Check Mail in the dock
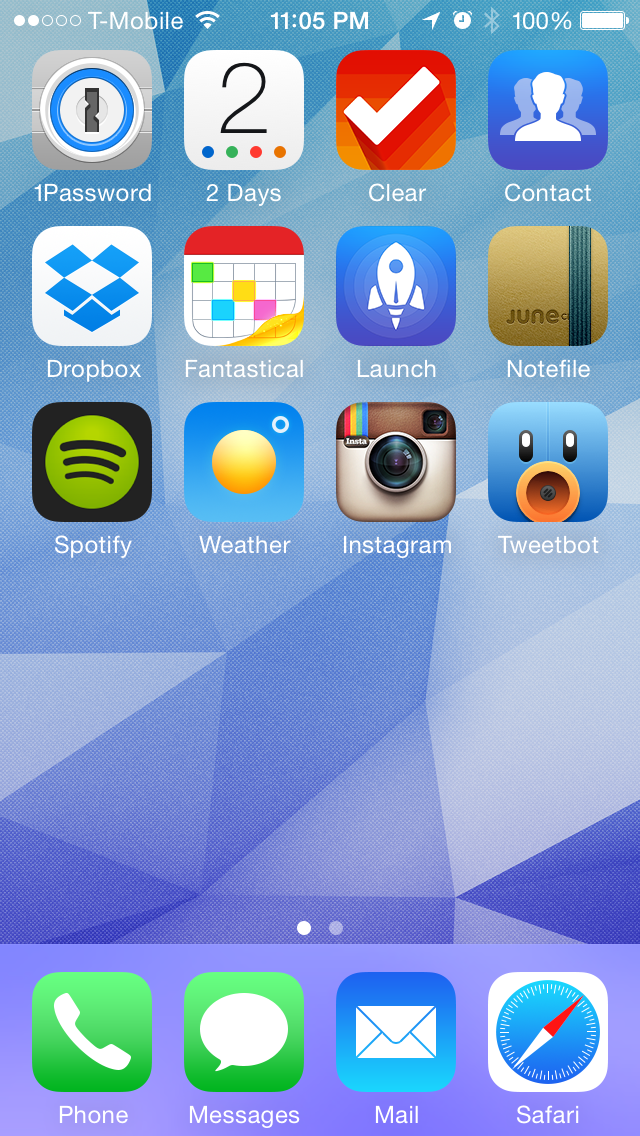Image resolution: width=640 pixels, height=1136 pixels. click(x=396, y=1032)
